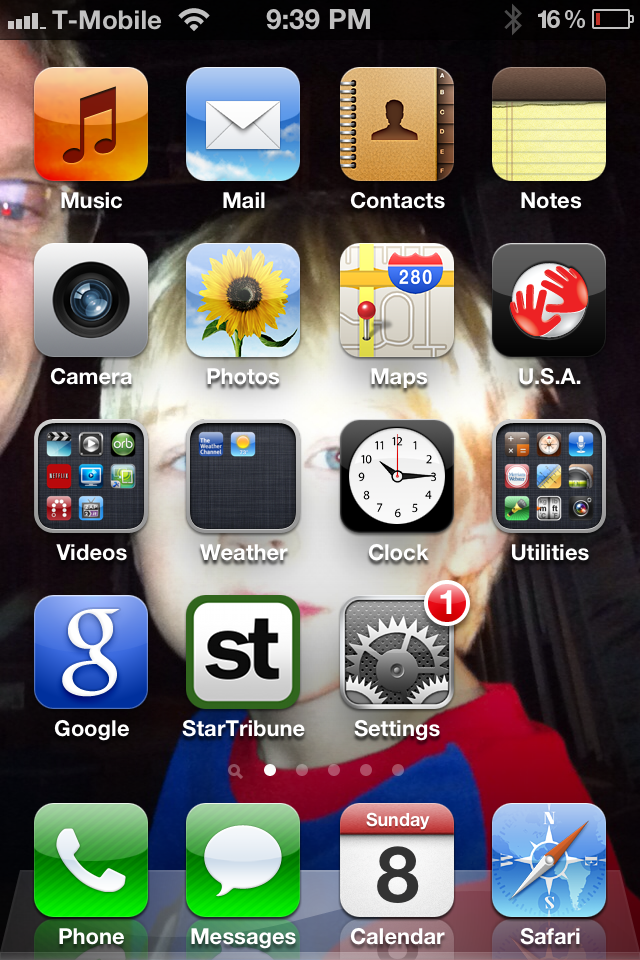
Task: Open the Music app
Action: point(91,124)
